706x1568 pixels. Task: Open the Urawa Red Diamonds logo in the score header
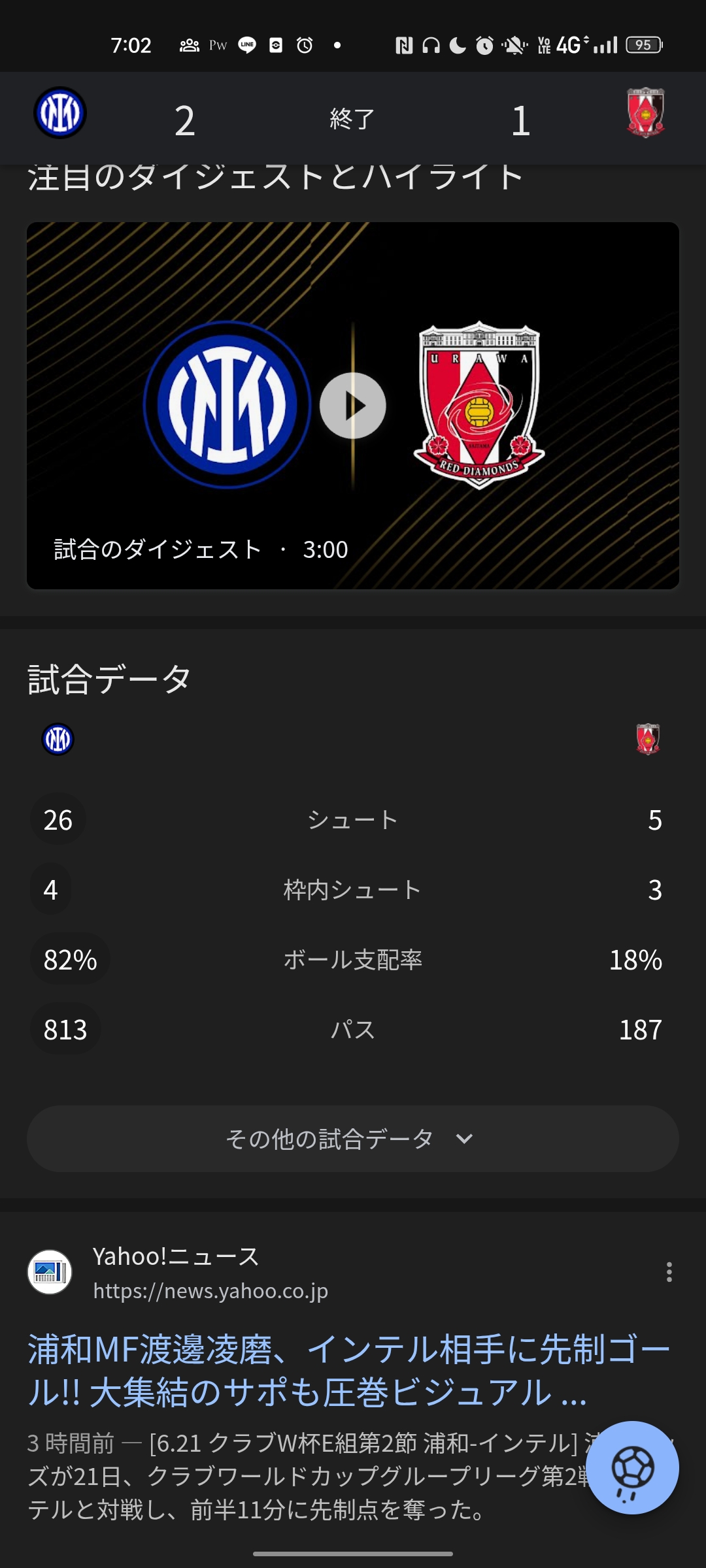click(646, 112)
